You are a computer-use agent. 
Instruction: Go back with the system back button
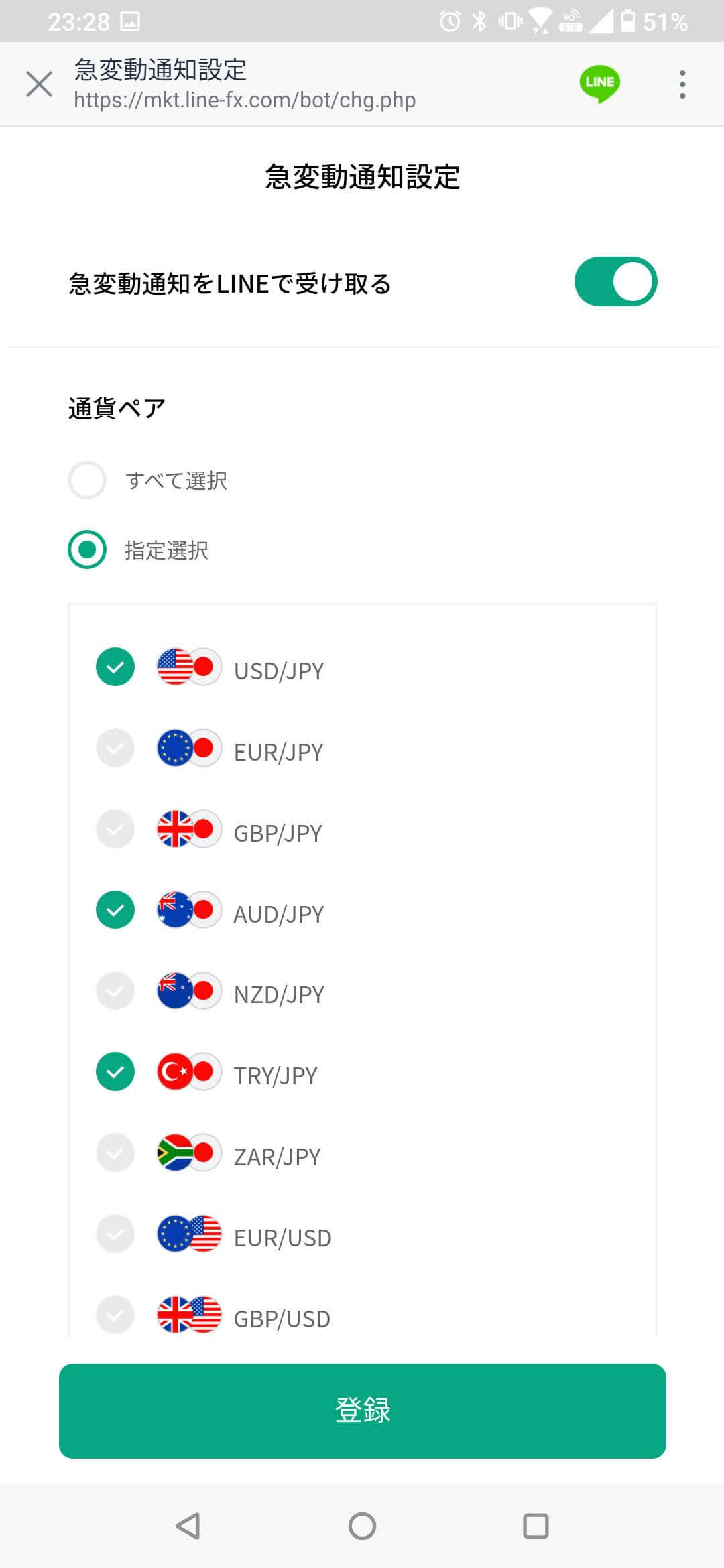[x=188, y=1526]
